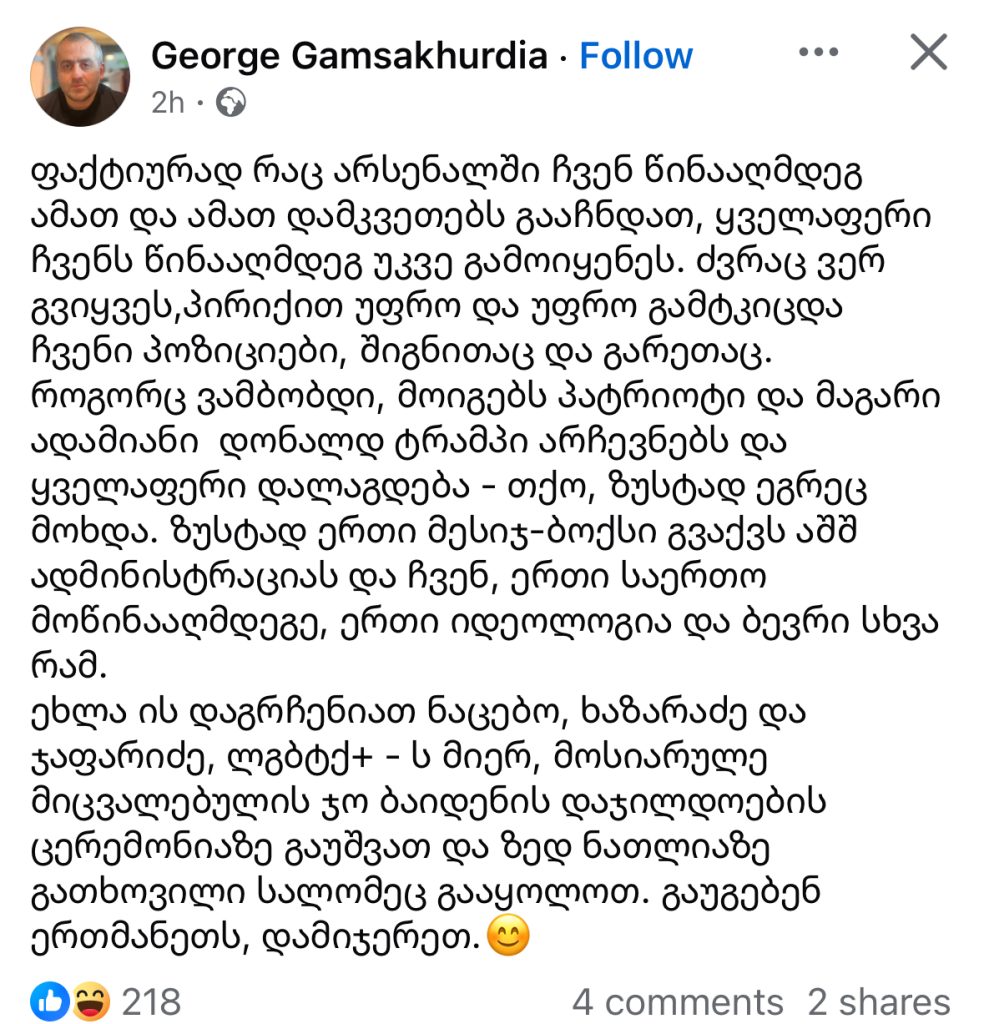Close the post with the X
Viewport: 984px width, 1024px height.
pos(930,52)
